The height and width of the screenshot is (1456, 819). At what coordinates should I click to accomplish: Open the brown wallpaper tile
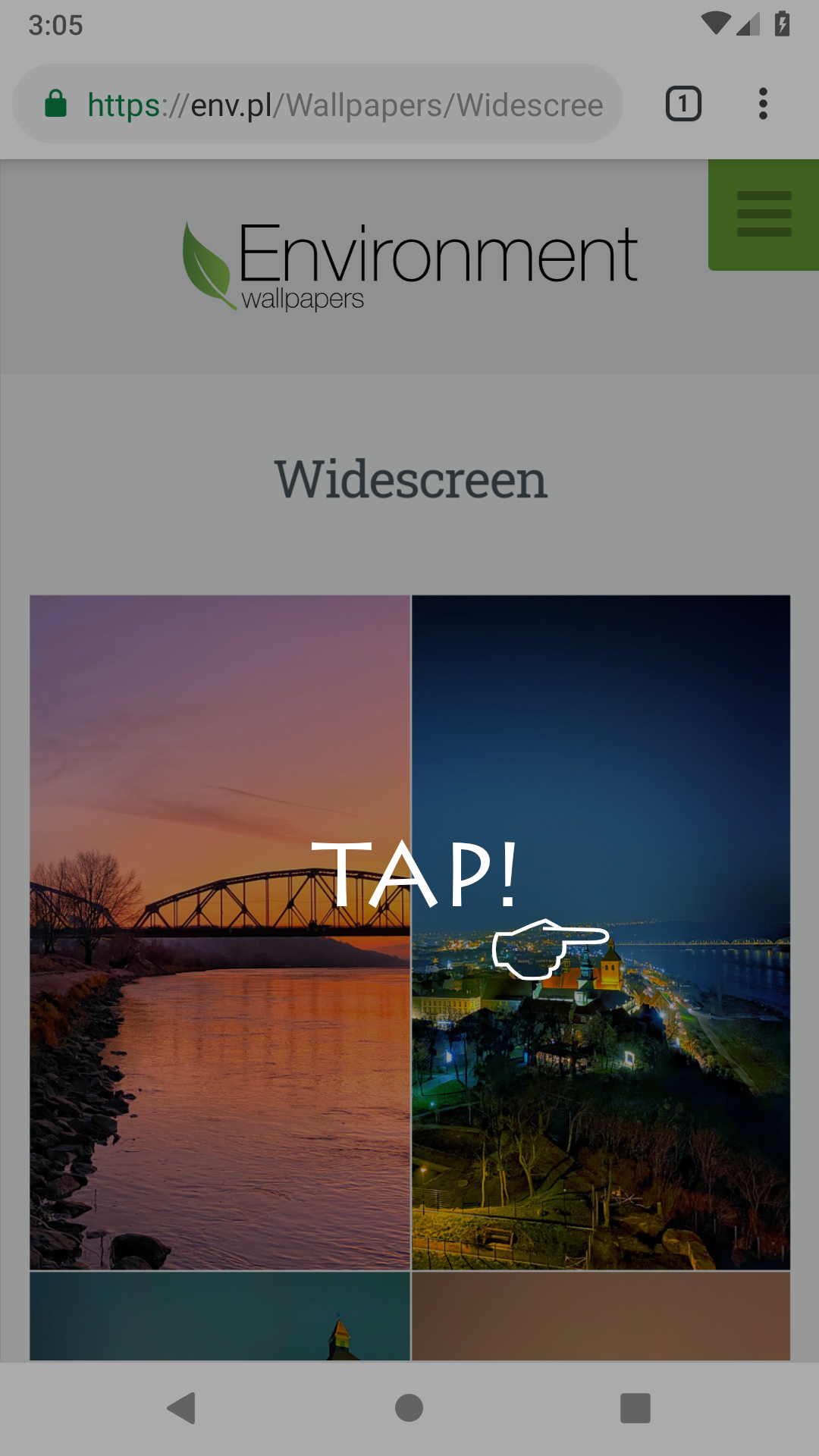[x=601, y=1316]
